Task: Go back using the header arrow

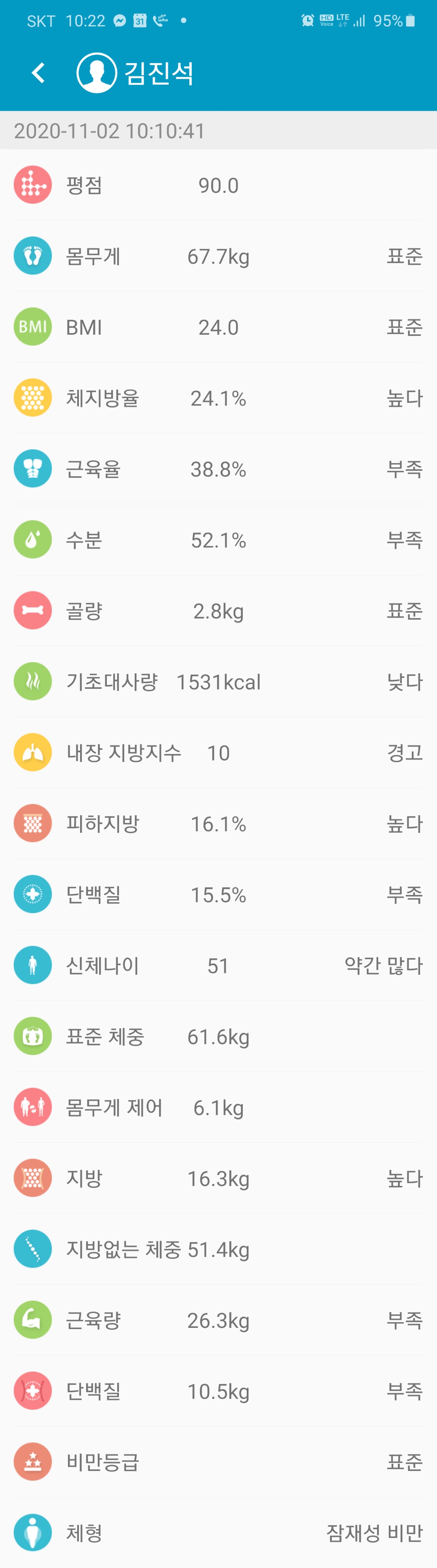Action: tap(38, 73)
